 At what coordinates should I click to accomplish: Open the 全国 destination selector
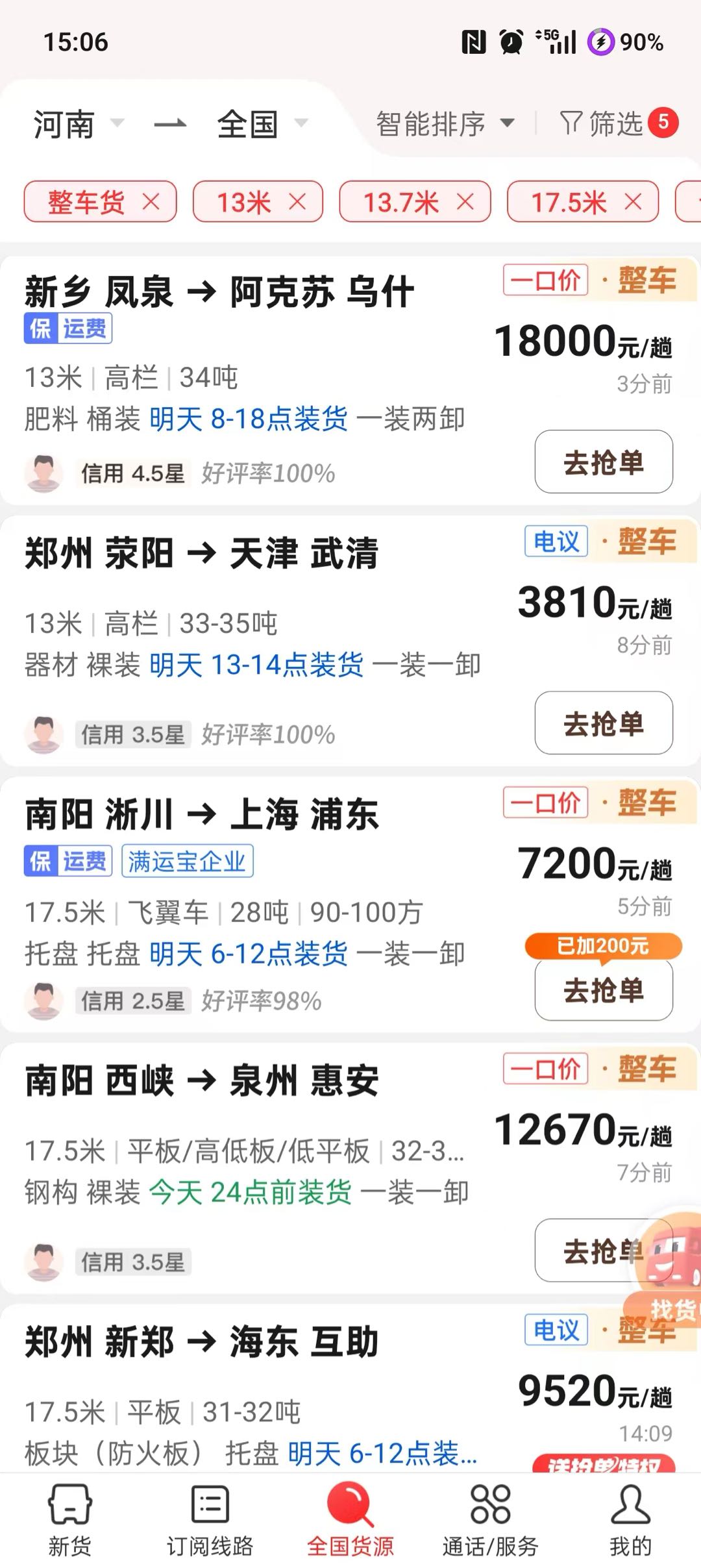click(x=260, y=125)
